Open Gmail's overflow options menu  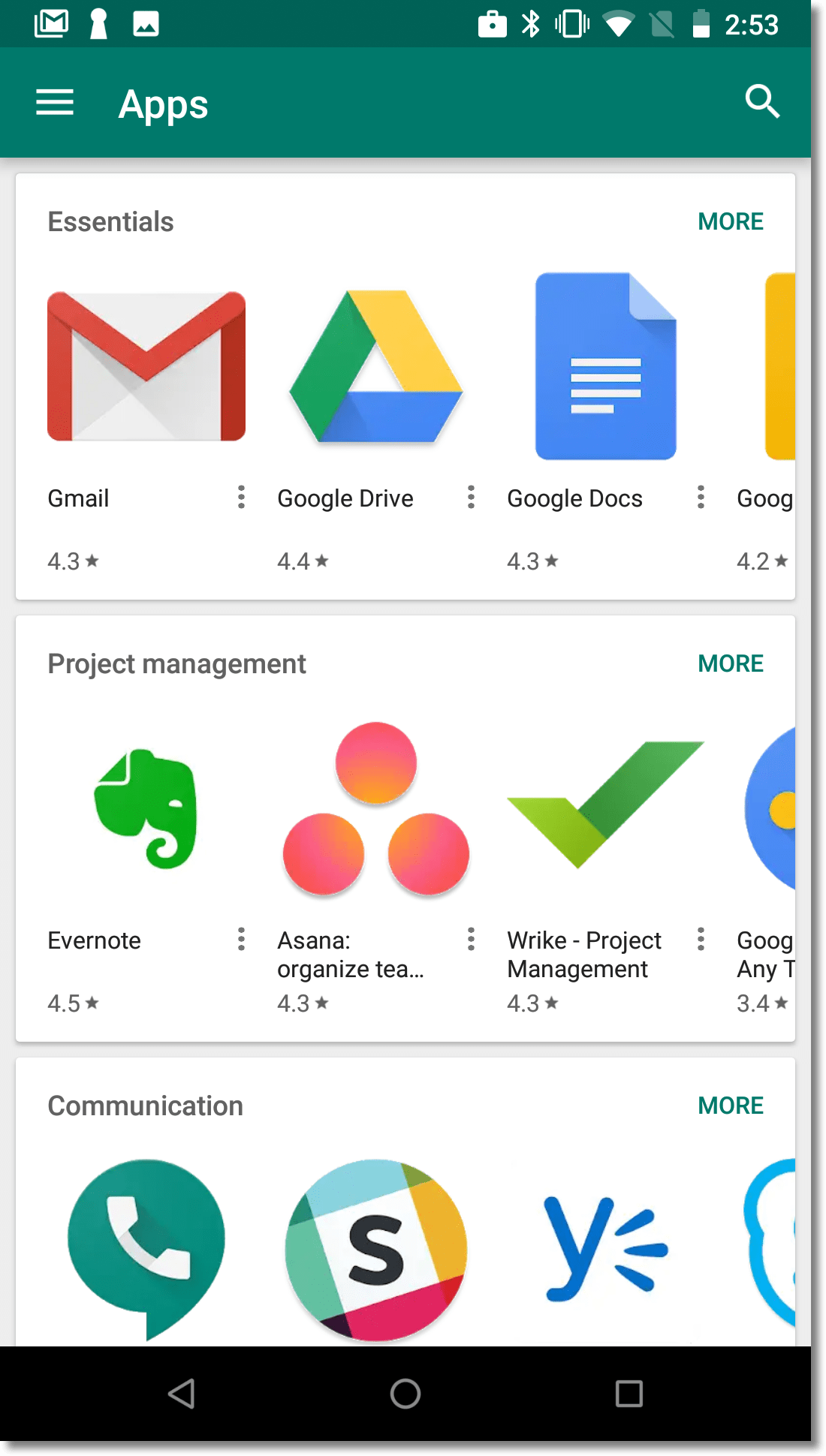[241, 498]
